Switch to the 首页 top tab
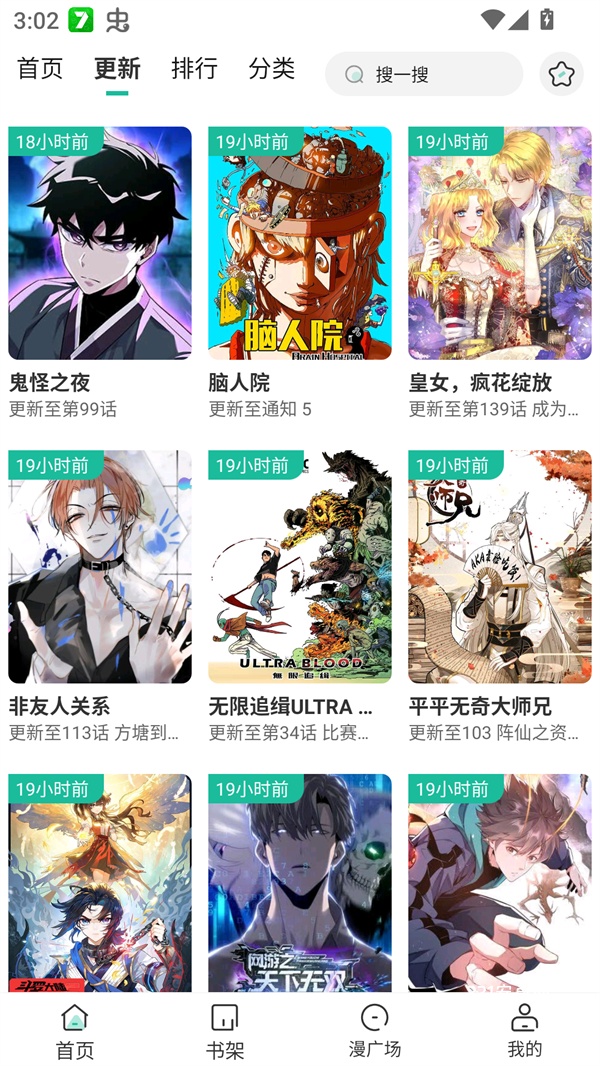 click(x=40, y=69)
